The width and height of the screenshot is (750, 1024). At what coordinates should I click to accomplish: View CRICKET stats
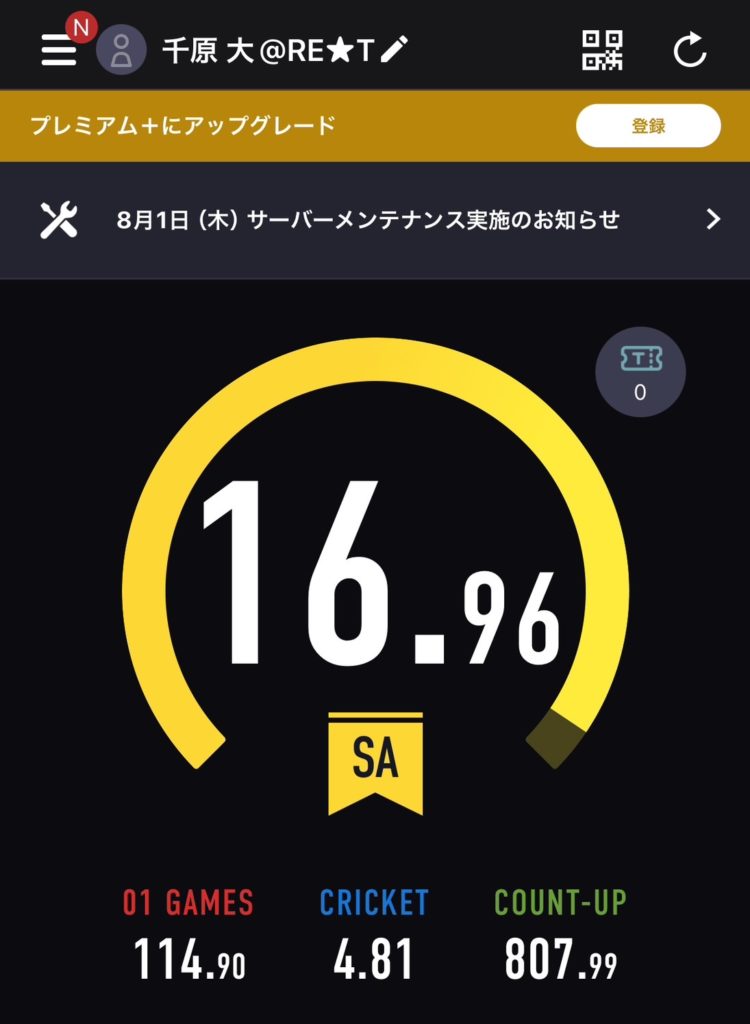pos(374,932)
